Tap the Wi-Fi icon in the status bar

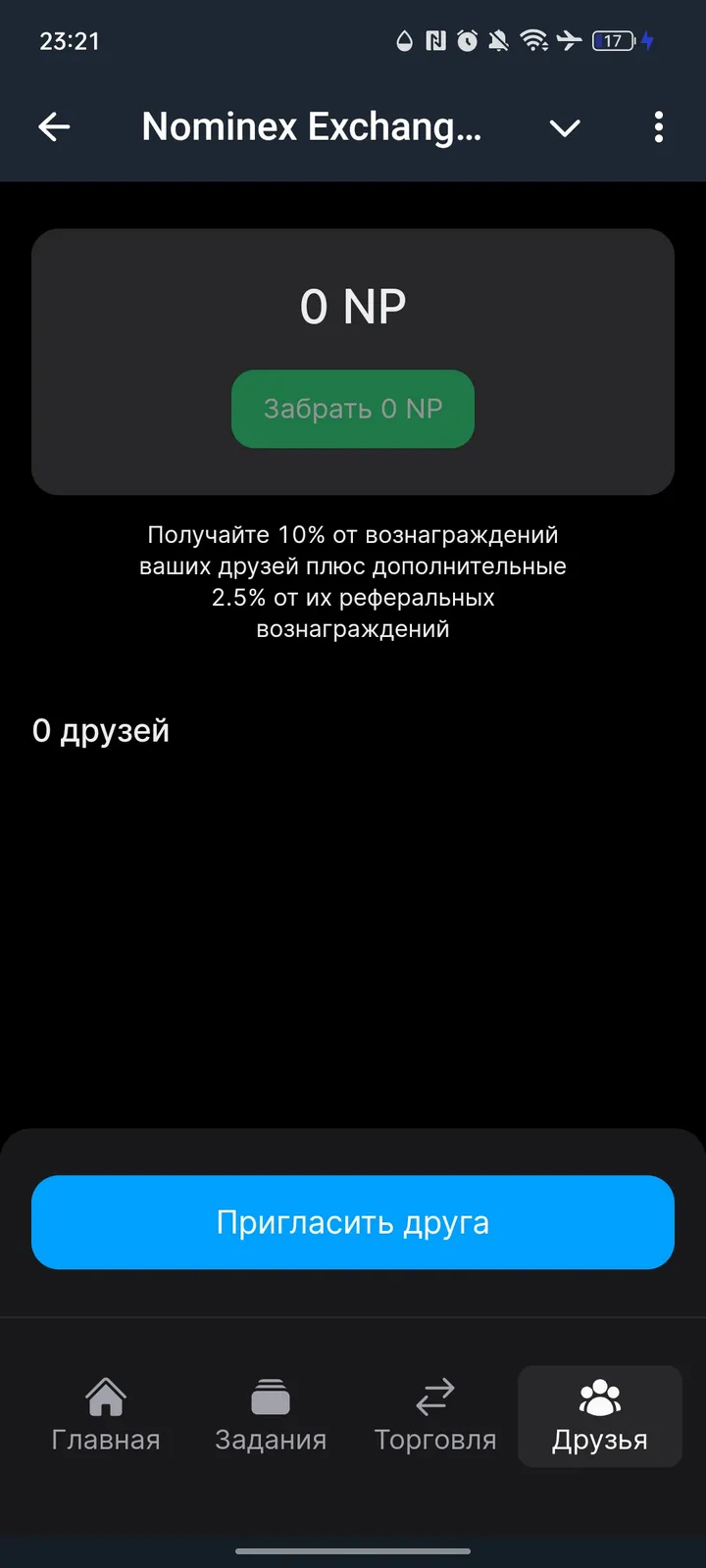pos(534,41)
